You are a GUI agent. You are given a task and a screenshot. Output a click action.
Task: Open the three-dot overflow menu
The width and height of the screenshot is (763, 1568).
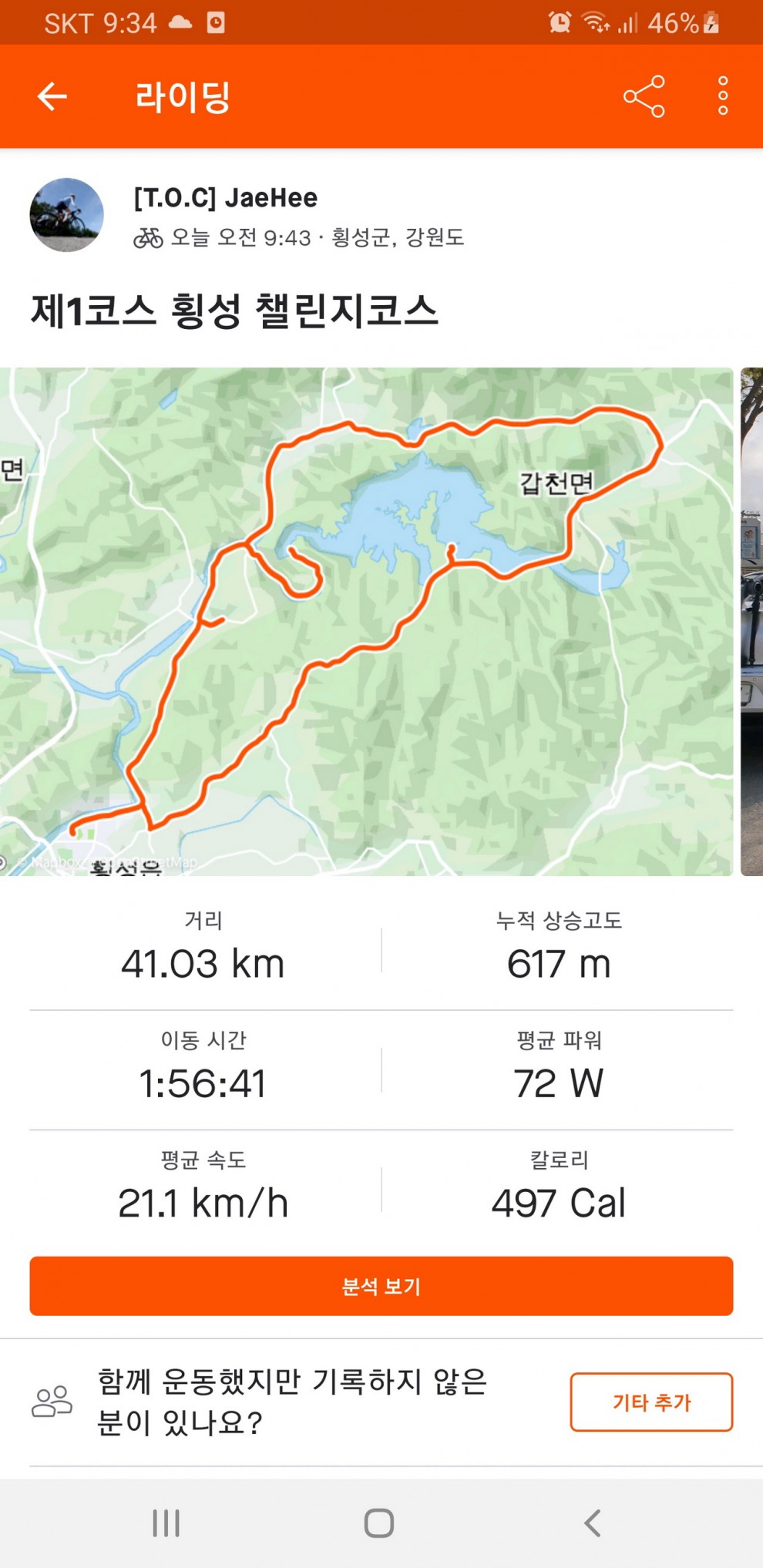[722, 96]
